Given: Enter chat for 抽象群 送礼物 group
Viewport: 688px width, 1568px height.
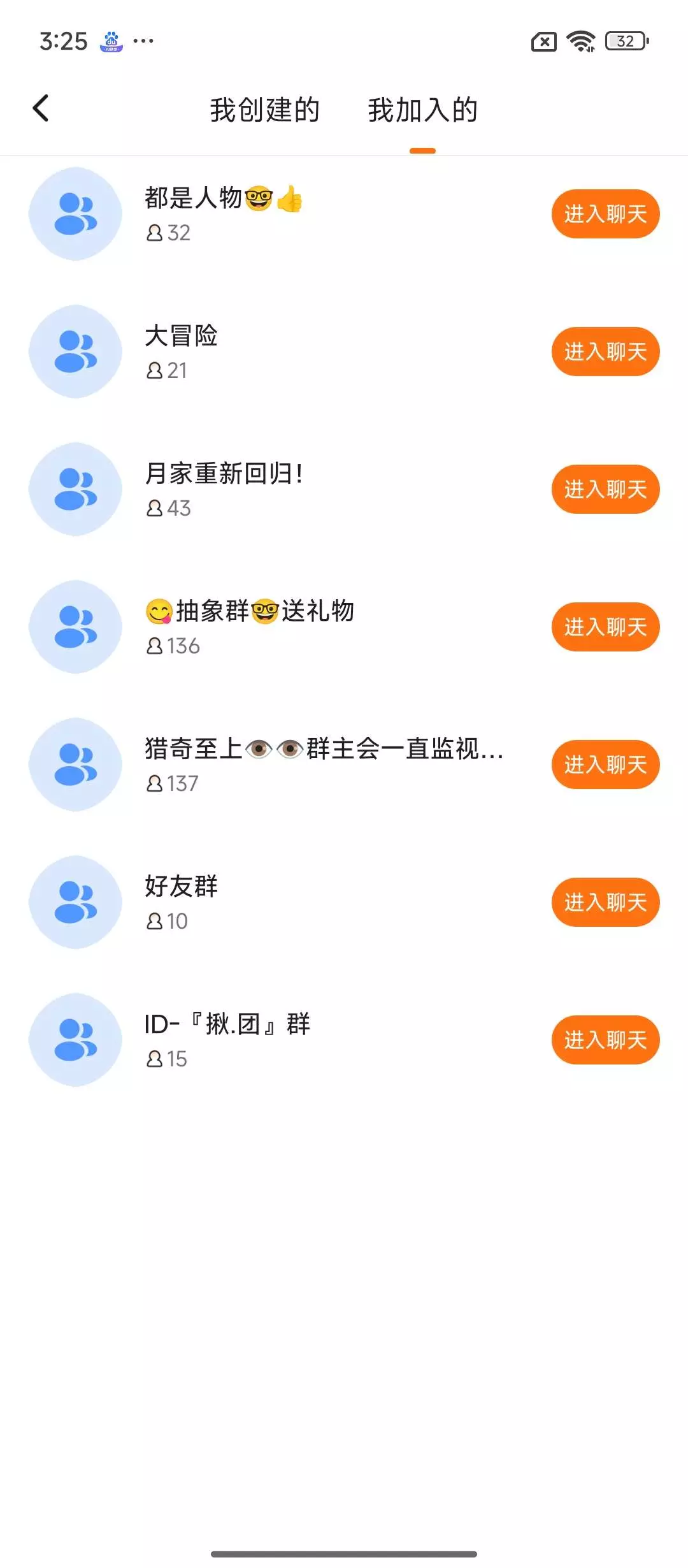Looking at the screenshot, I should click(x=605, y=627).
